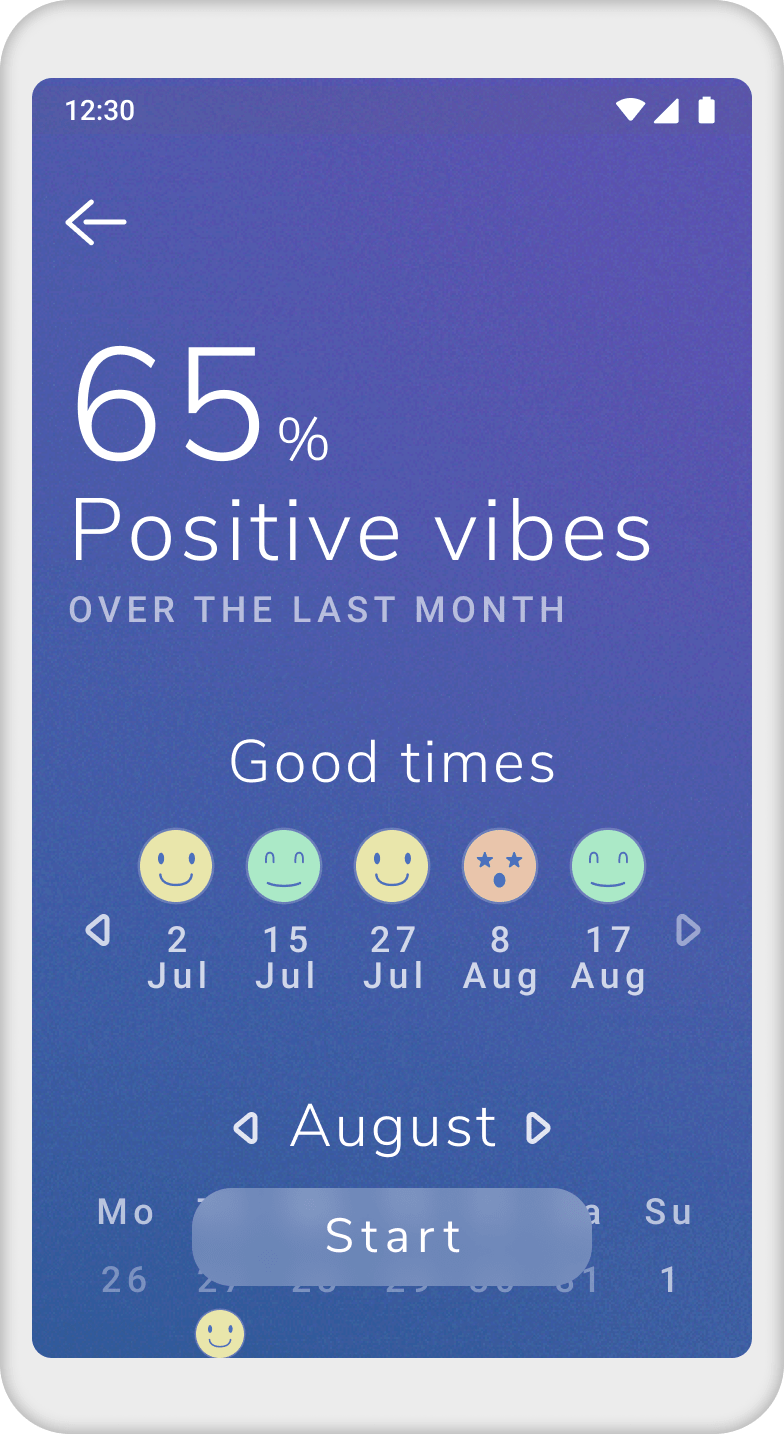Open the 27 Jul mood entry
The image size is (784, 1434).
coord(392,867)
